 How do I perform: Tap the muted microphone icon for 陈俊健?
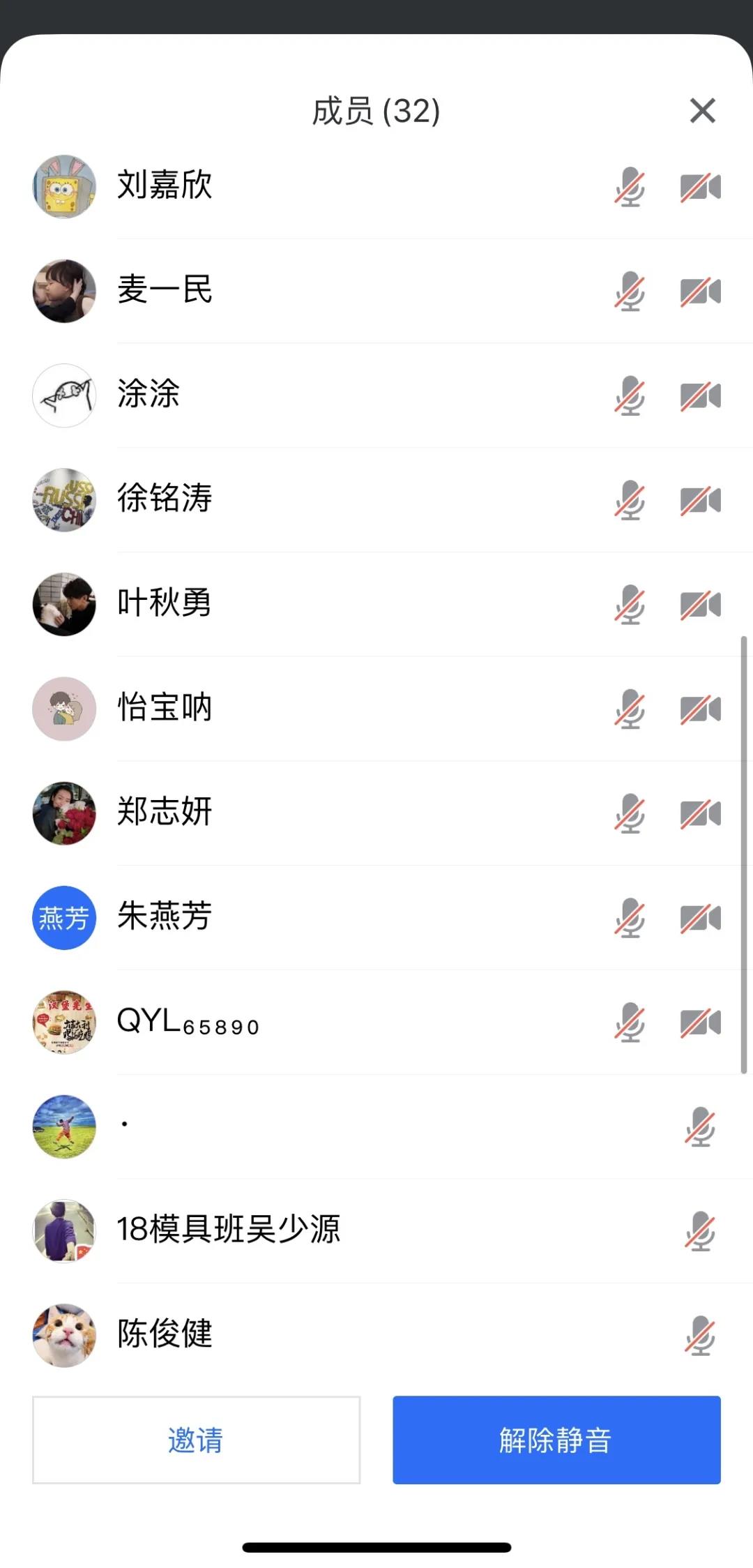click(x=700, y=1335)
